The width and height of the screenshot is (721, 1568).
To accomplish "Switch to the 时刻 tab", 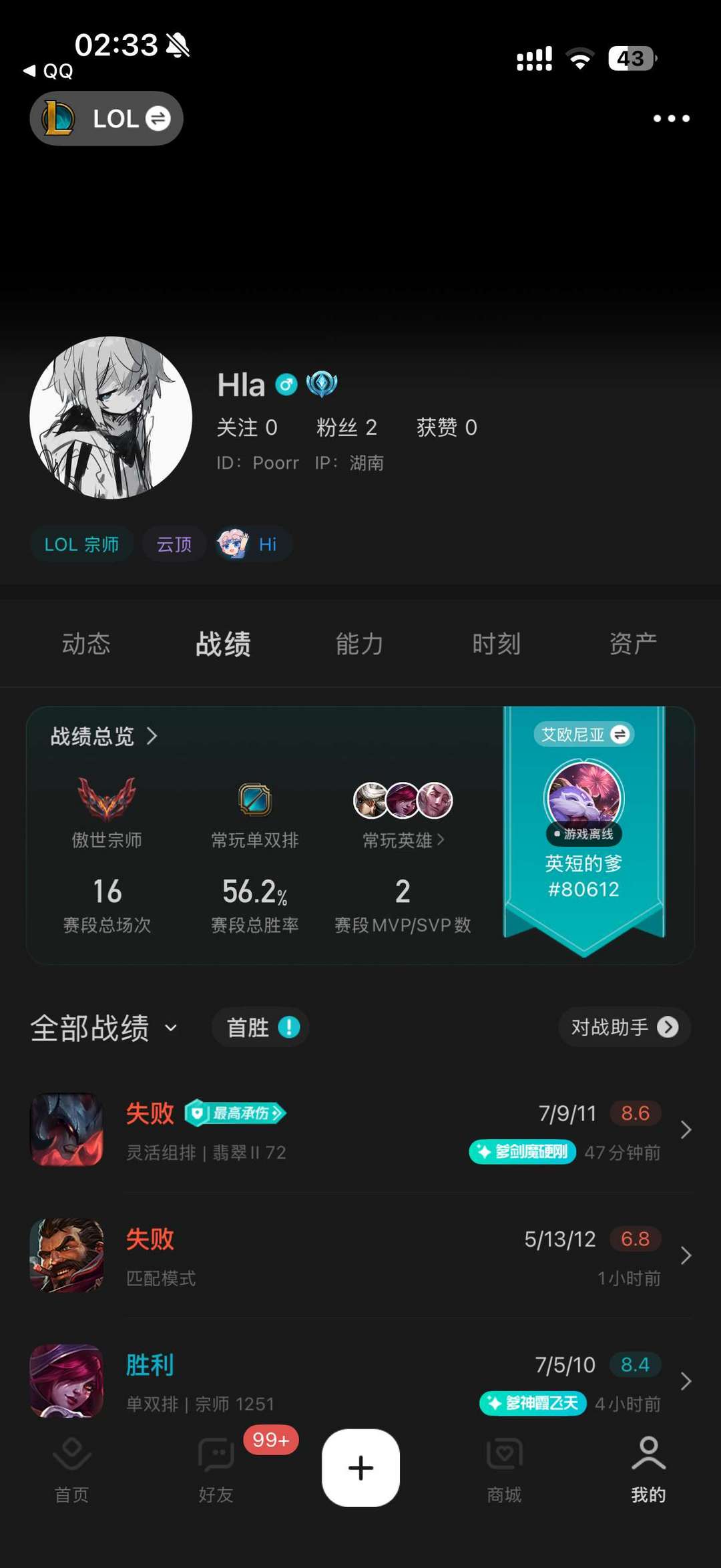I will coord(496,644).
